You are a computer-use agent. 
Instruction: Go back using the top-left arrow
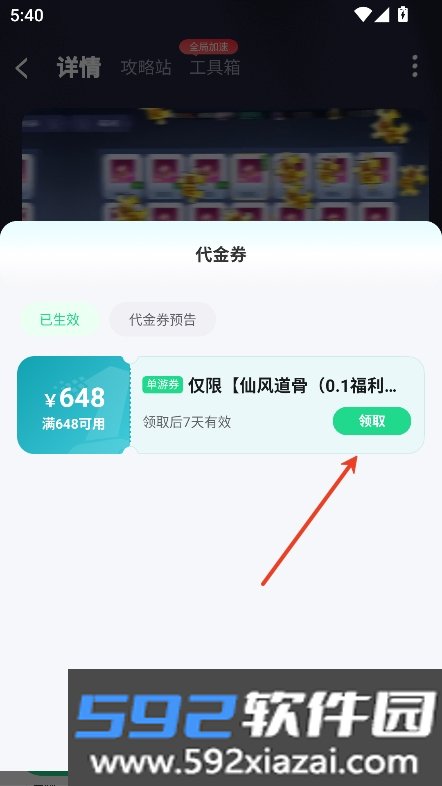point(22,68)
